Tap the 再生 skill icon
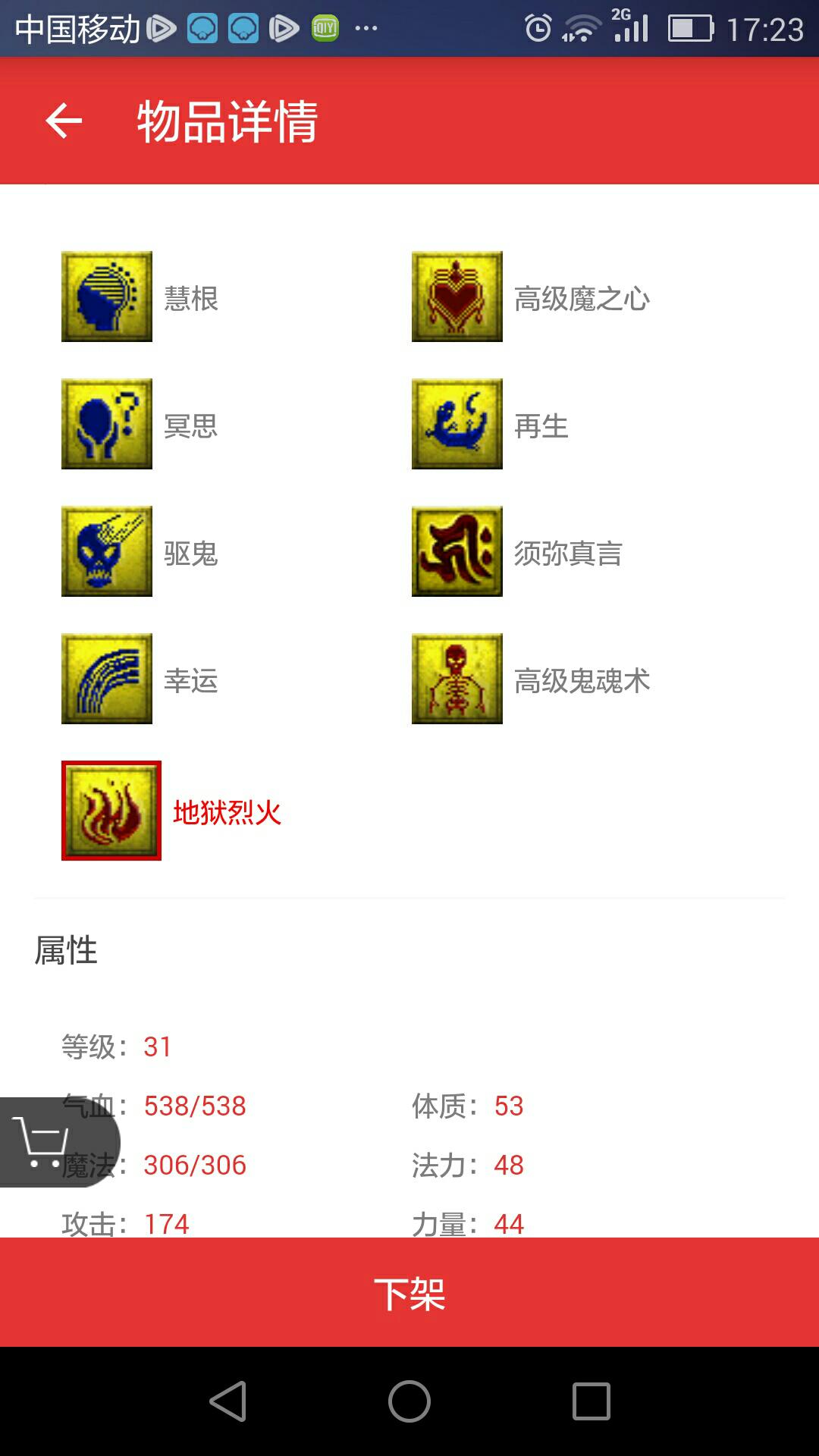Image resolution: width=819 pixels, height=1456 pixels. (457, 424)
